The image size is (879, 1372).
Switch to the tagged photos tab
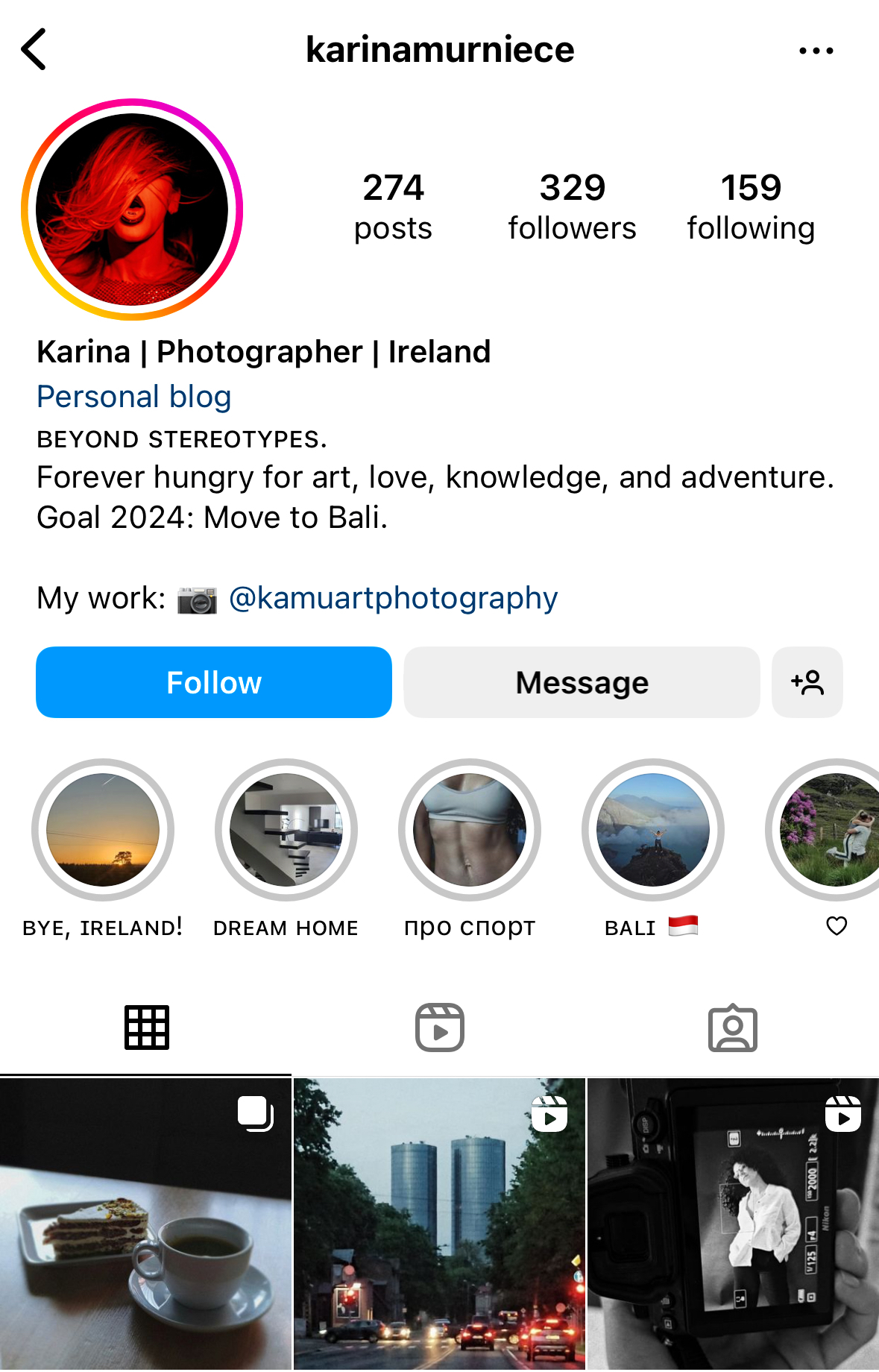click(732, 1028)
